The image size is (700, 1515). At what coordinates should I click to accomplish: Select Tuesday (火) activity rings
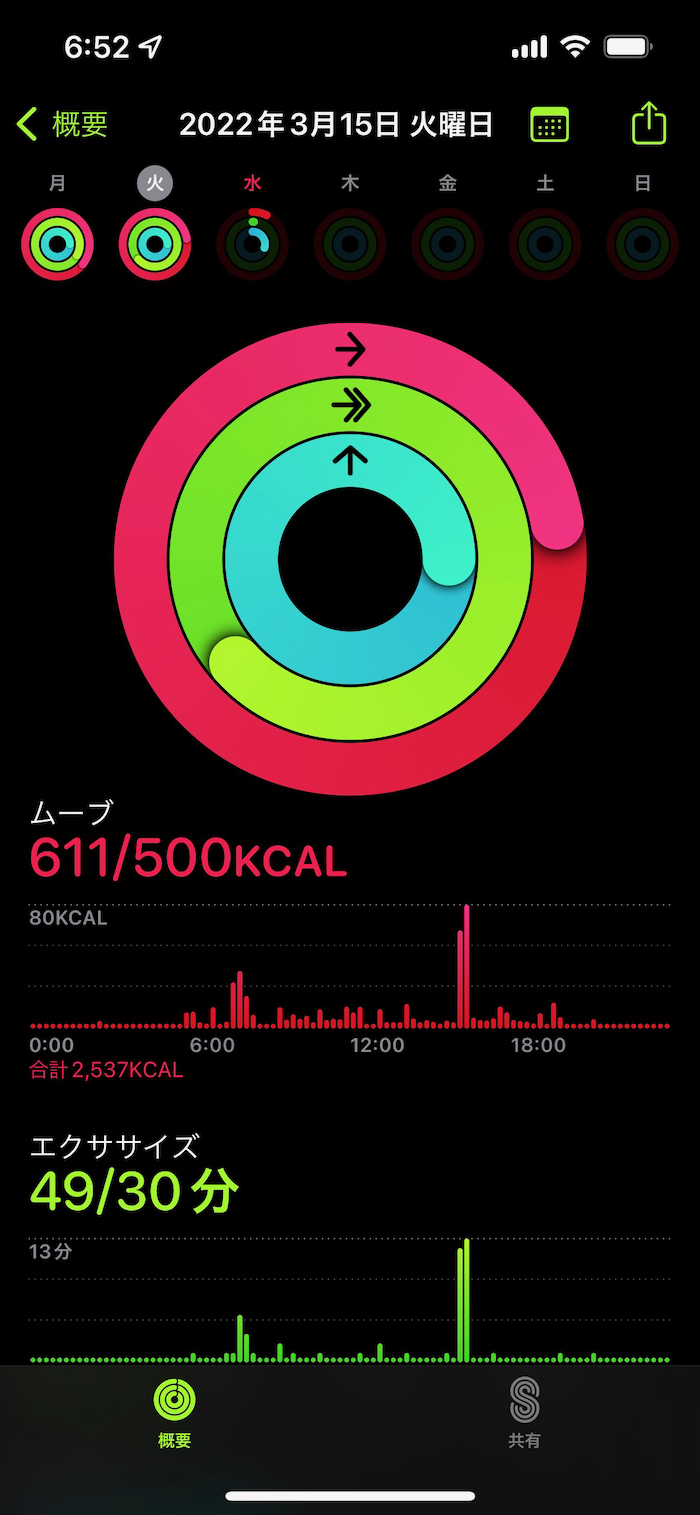pyautogui.click(x=155, y=243)
